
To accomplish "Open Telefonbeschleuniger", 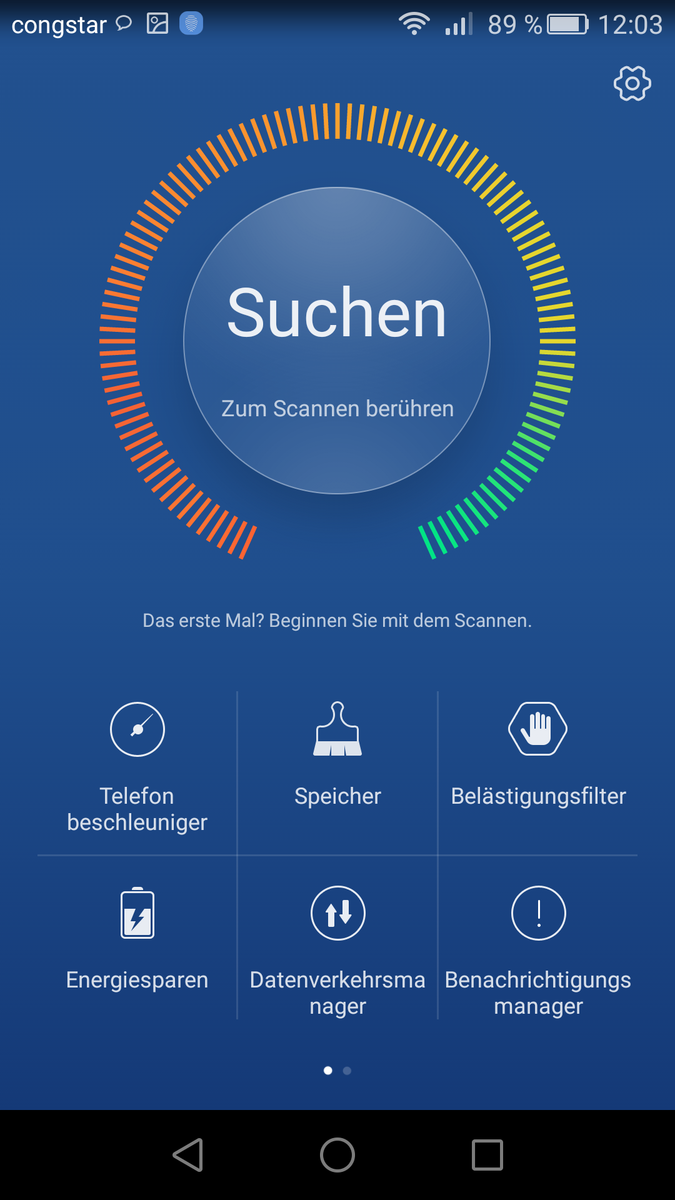I will coord(137,768).
